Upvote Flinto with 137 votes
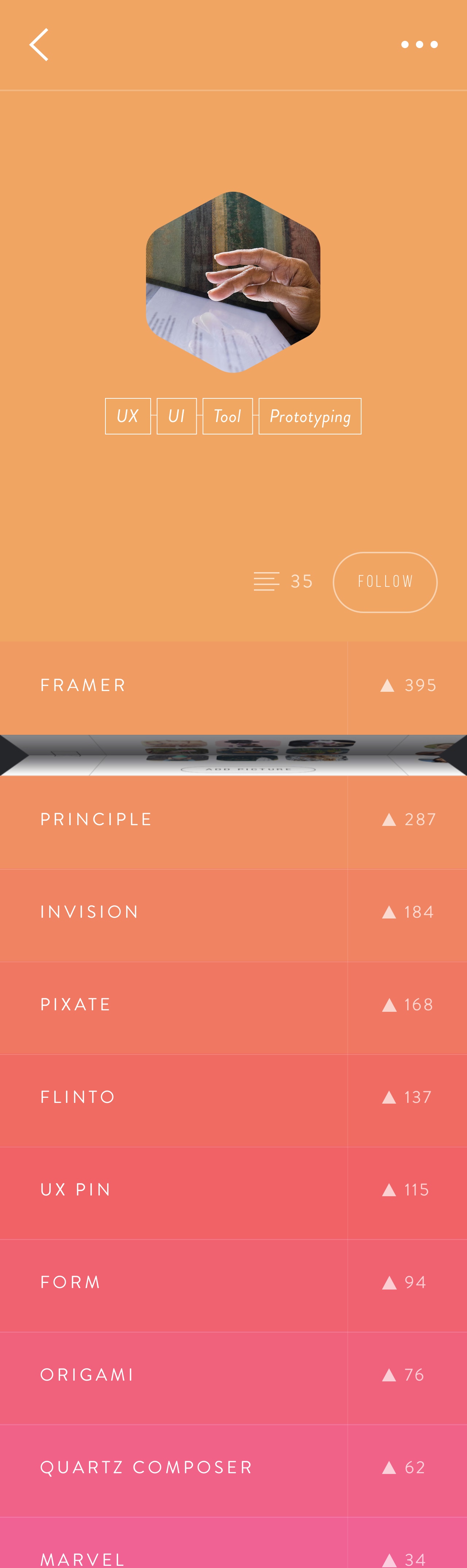This screenshot has width=467, height=1568. pos(407,1097)
